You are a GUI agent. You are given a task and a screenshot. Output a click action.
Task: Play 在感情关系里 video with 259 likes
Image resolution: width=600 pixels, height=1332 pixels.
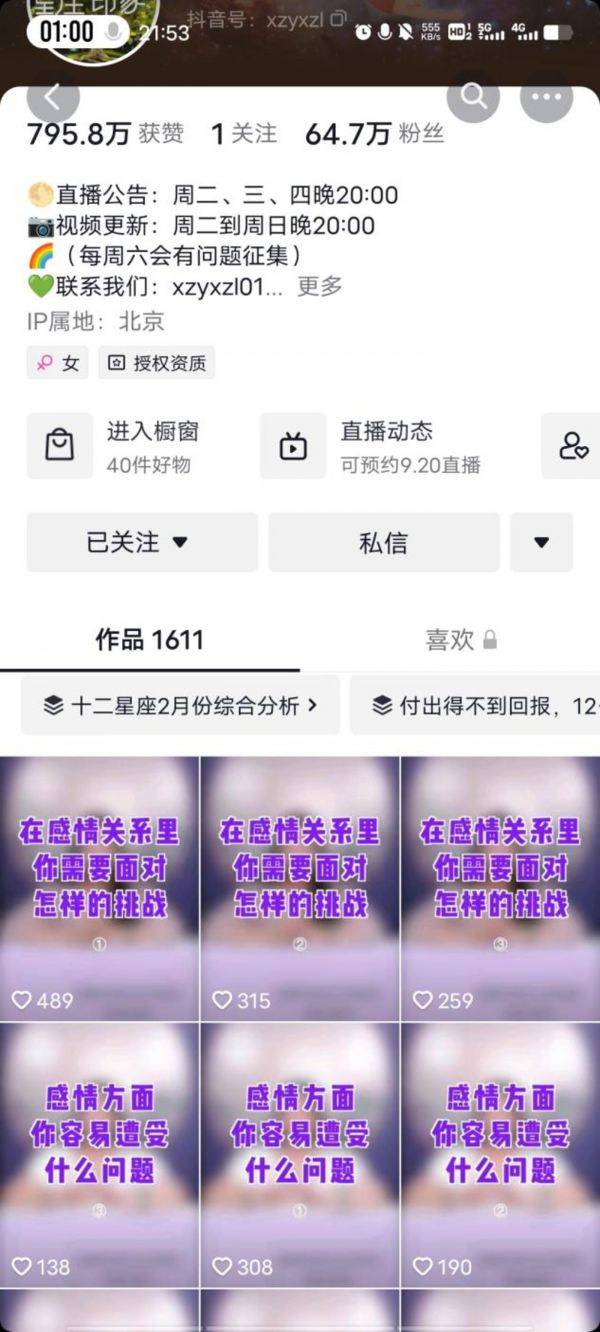[500, 888]
